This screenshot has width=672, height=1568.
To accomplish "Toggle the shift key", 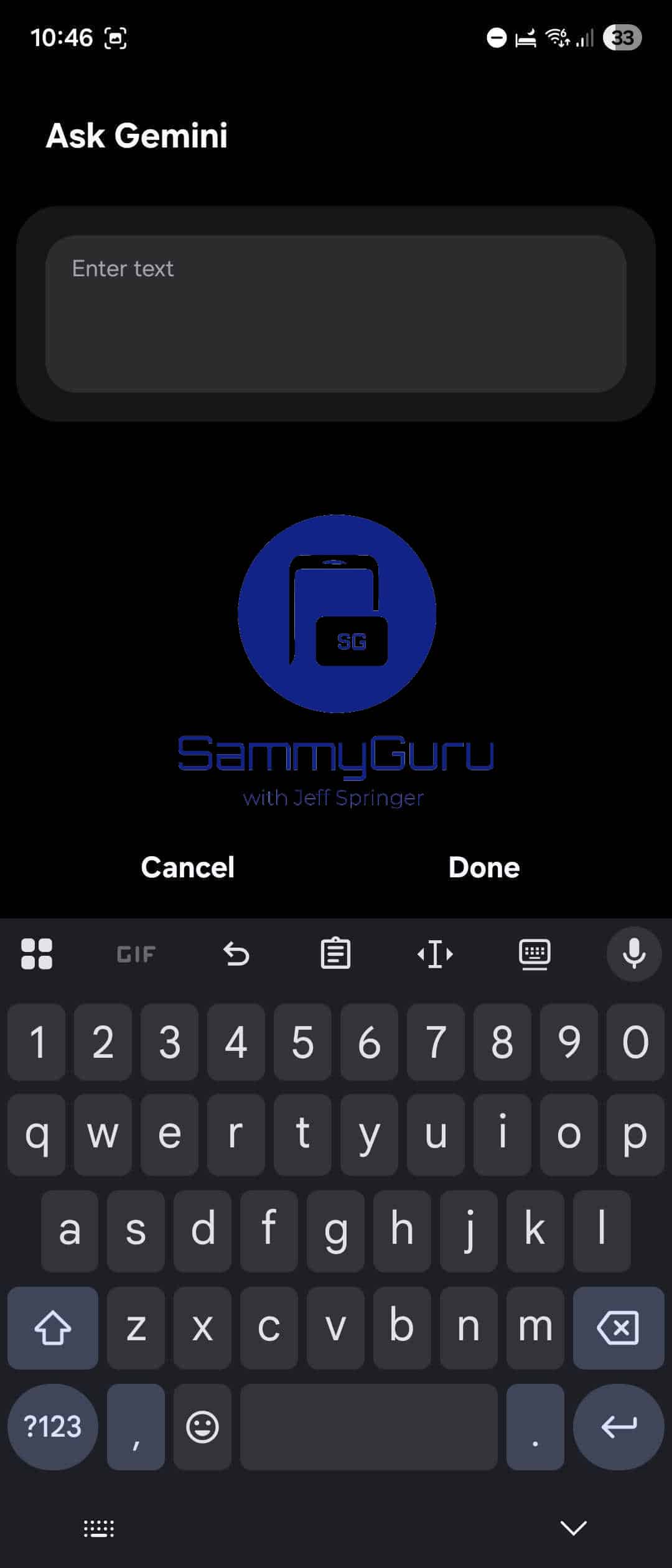I will pos(53,1328).
